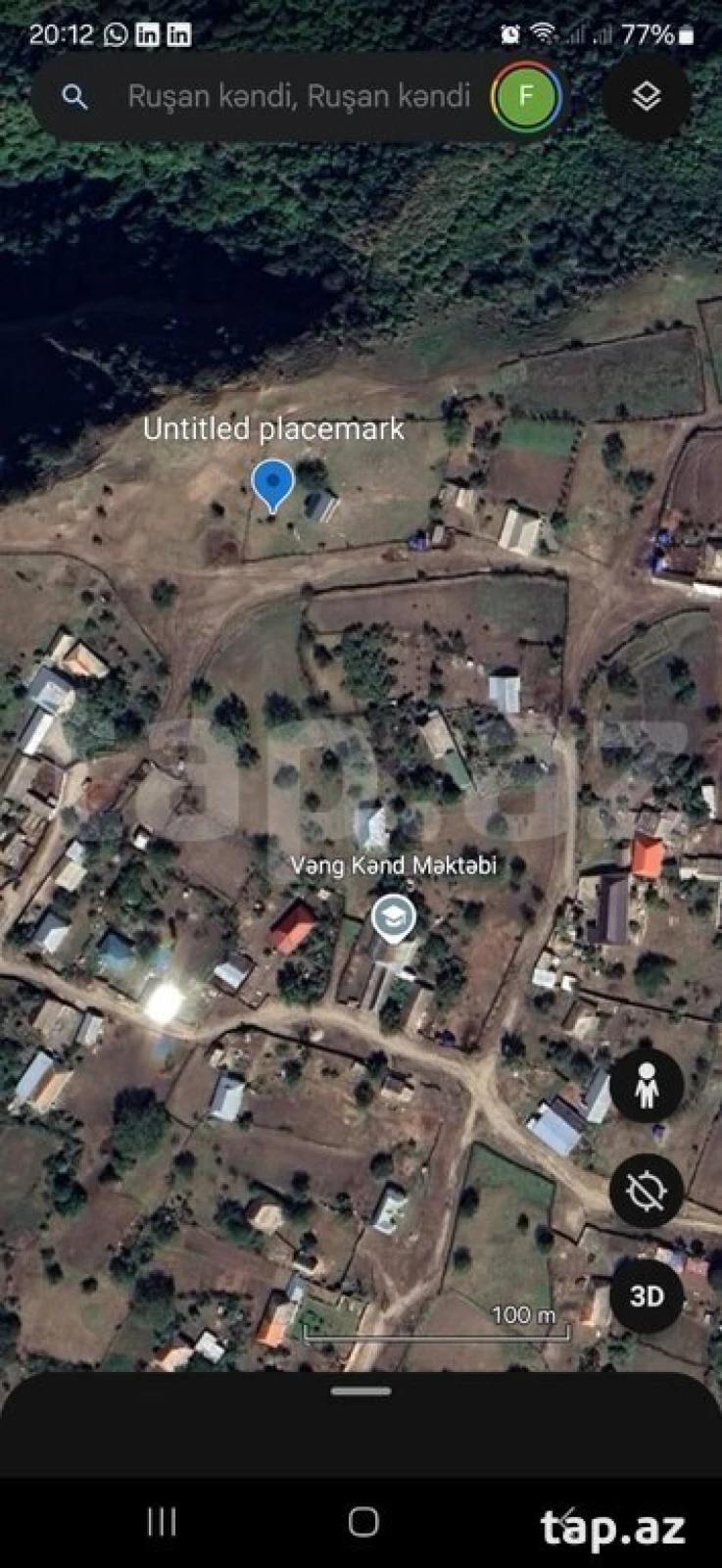Image resolution: width=722 pixels, height=1568 pixels.
Task: Go to the home screen
Action: [x=362, y=1522]
